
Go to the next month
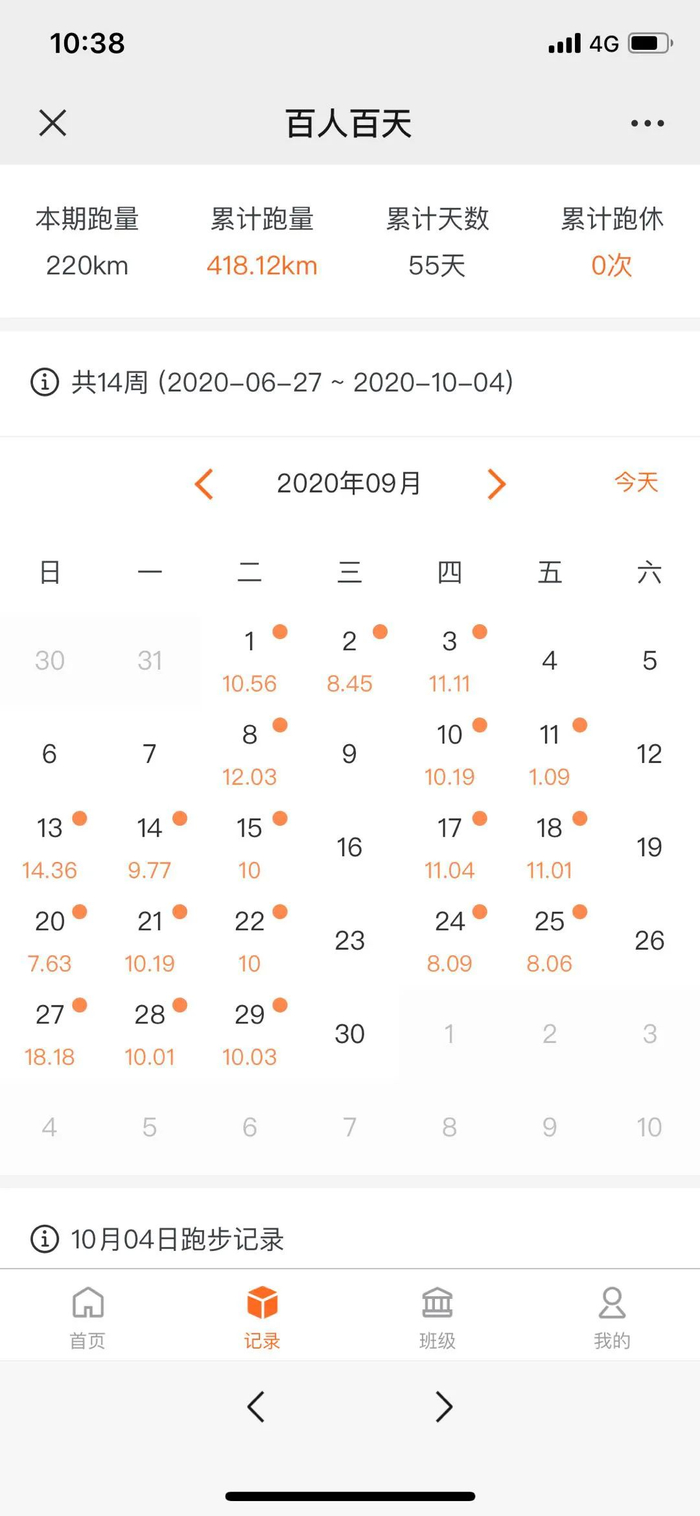(x=496, y=484)
